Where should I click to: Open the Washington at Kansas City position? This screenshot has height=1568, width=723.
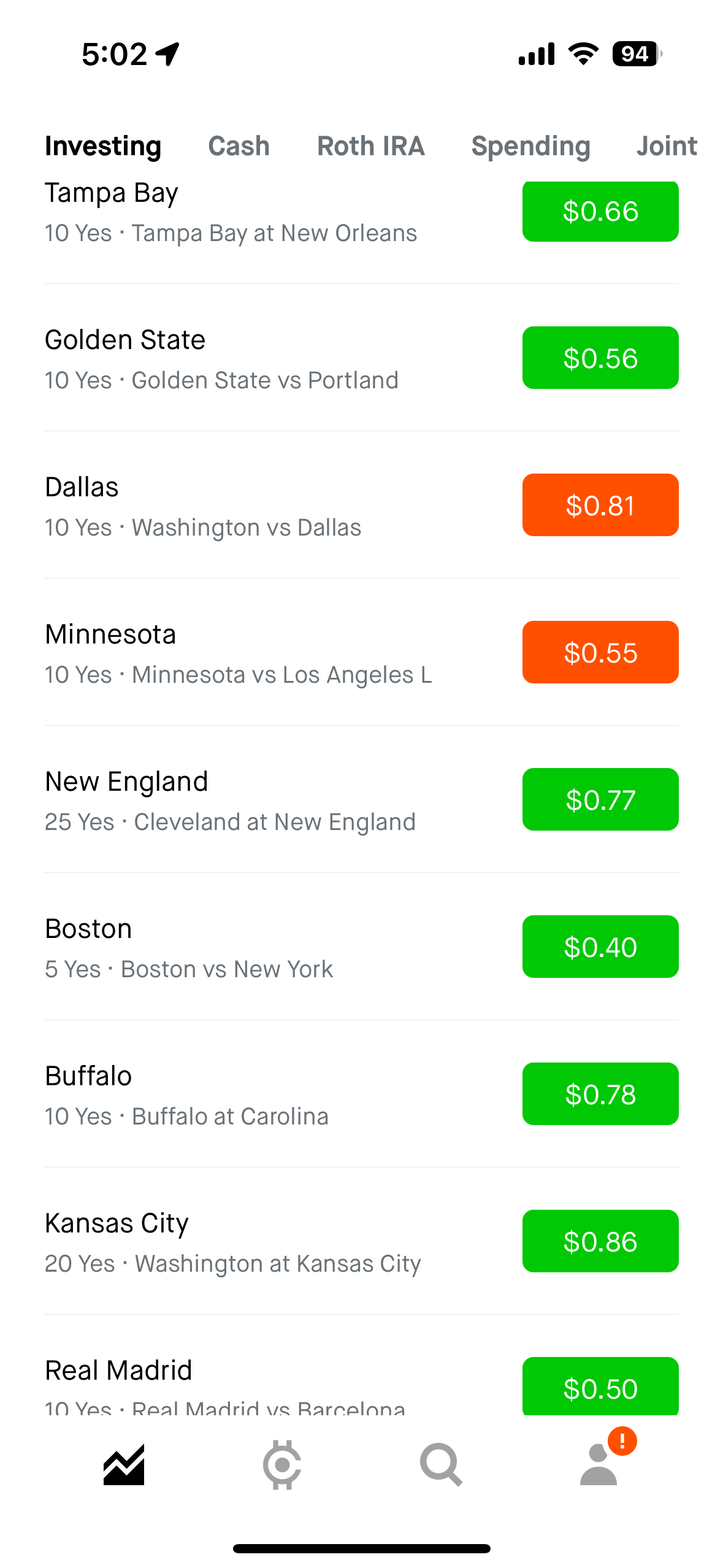[245, 1242]
